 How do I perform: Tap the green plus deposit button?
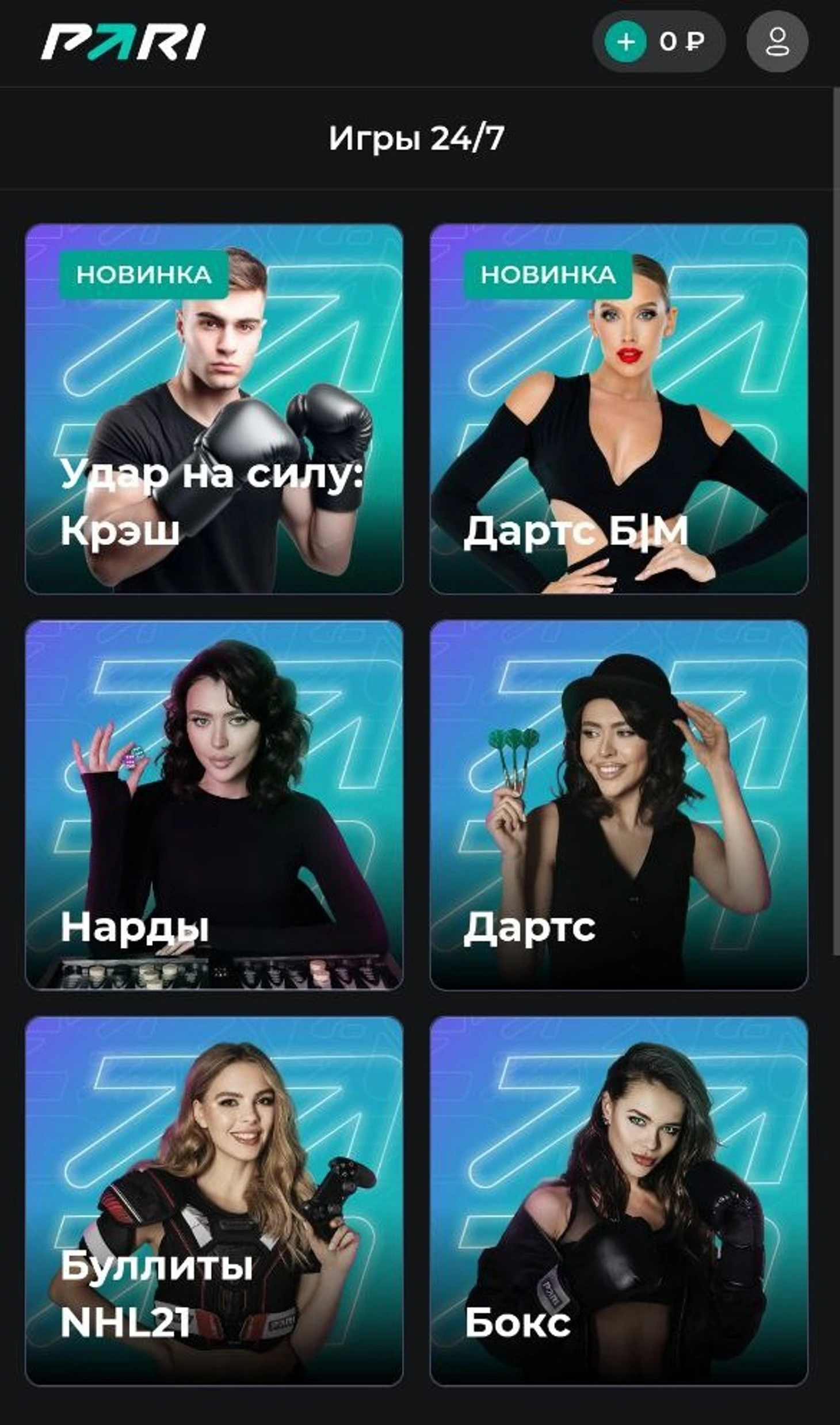pyautogui.click(x=626, y=42)
